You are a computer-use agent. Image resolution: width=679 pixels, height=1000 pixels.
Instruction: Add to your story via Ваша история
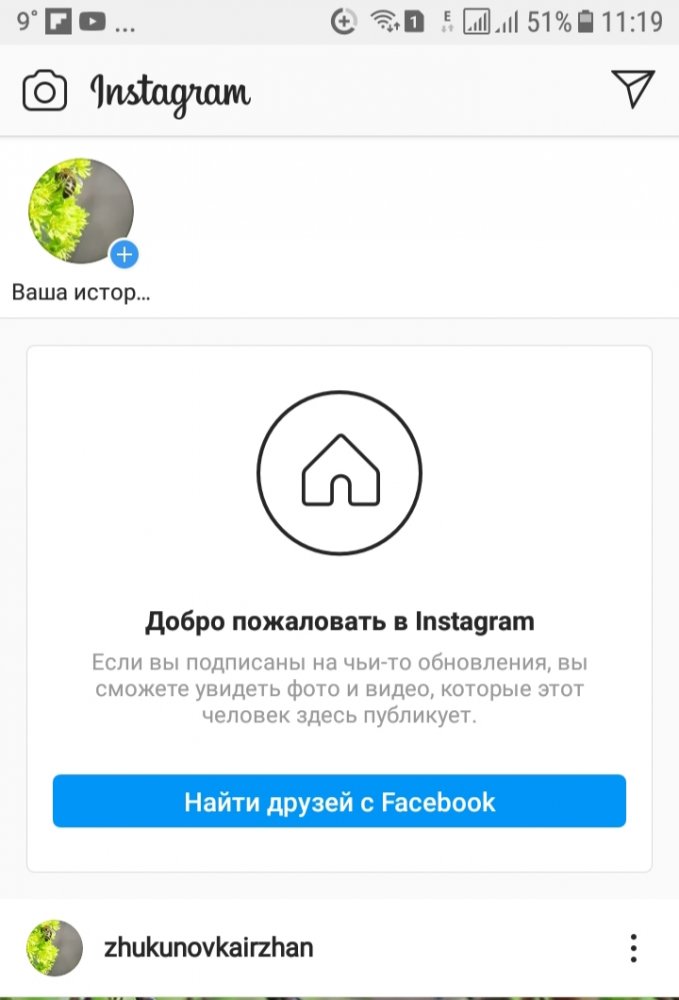tap(81, 212)
